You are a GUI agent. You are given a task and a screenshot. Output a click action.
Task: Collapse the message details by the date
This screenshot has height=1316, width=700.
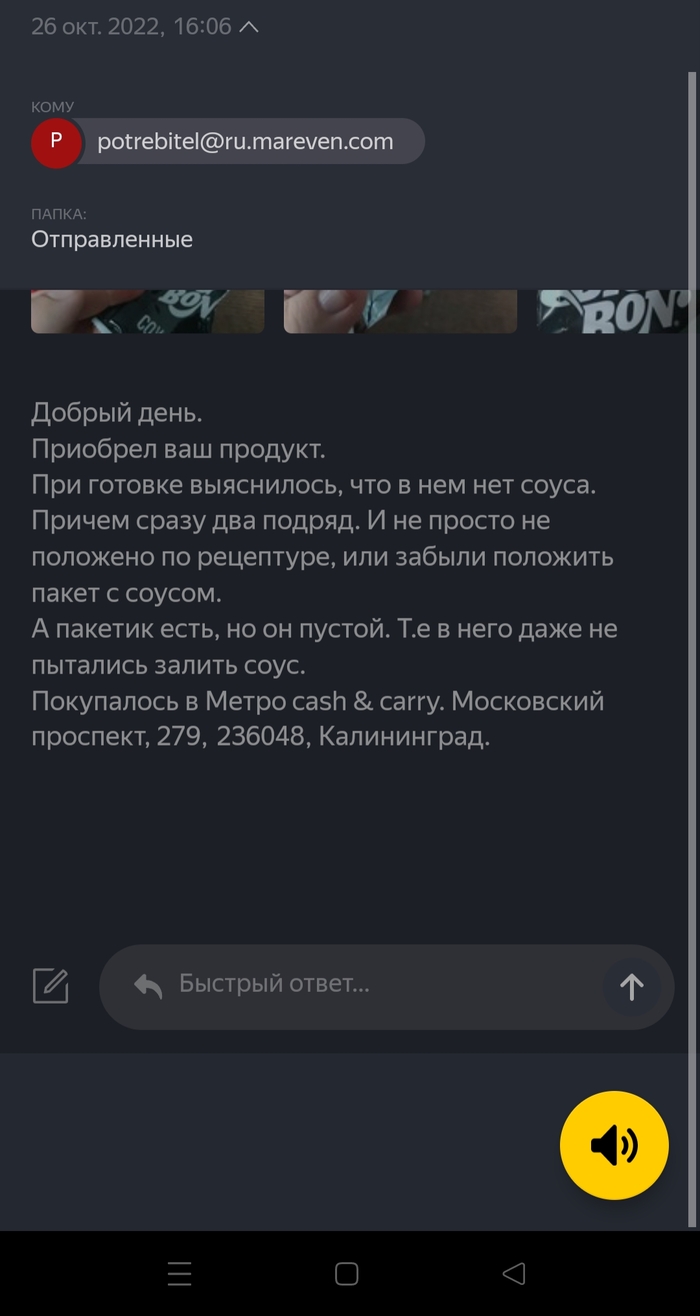point(249,27)
